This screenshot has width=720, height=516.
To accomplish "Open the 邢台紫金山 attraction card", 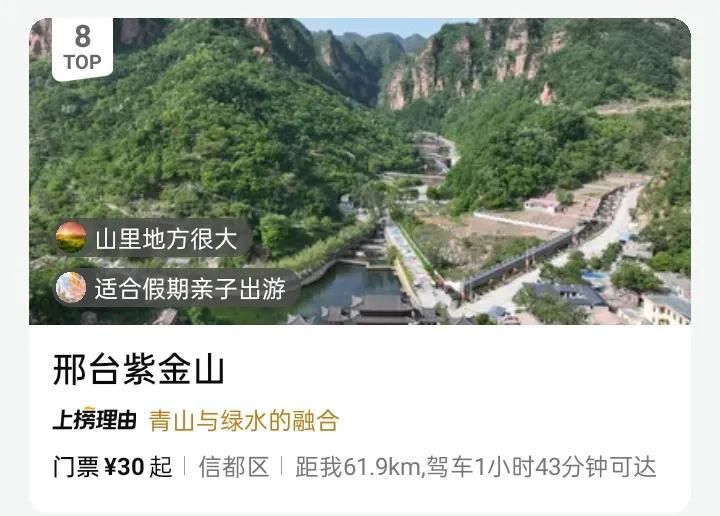I will click(x=139, y=370).
